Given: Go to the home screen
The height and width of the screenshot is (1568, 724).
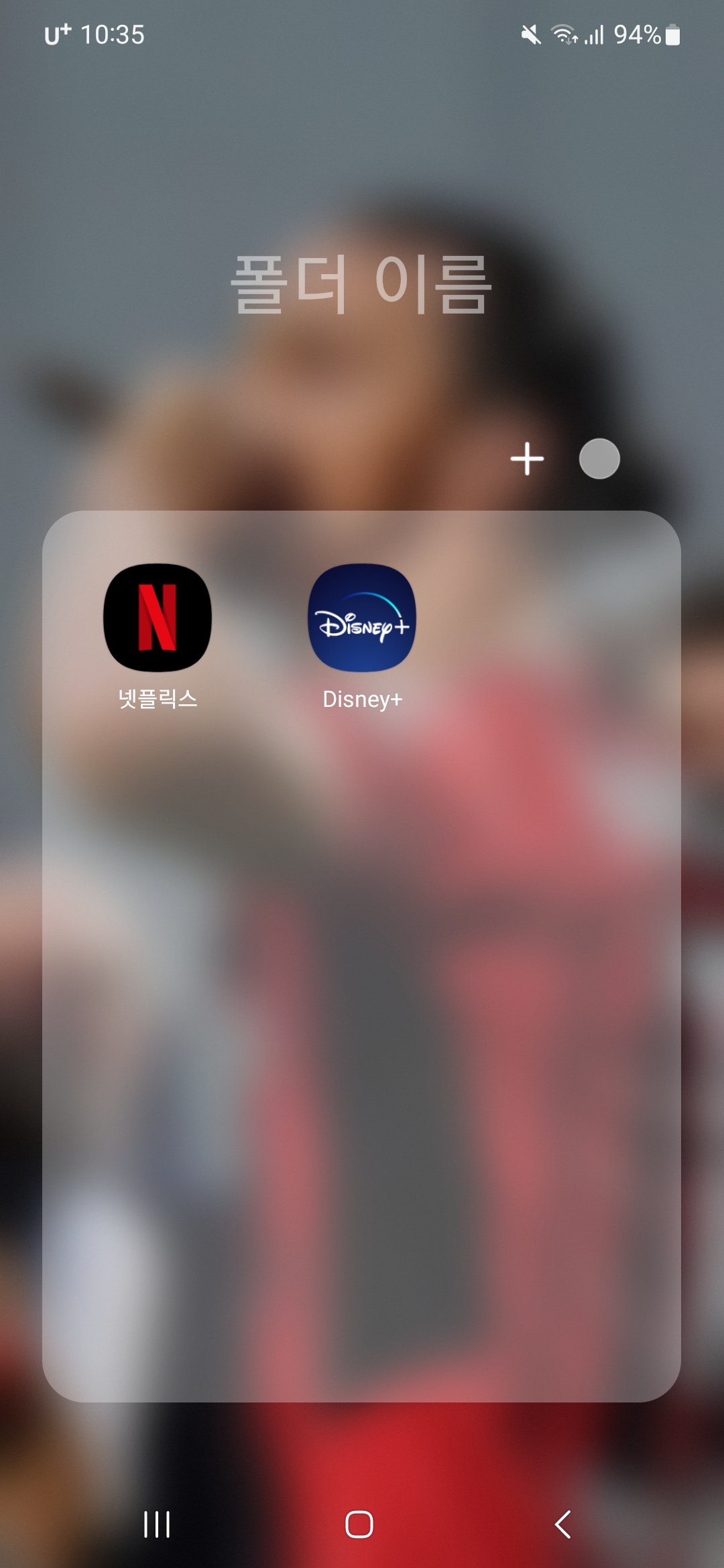Looking at the screenshot, I should [359, 1524].
